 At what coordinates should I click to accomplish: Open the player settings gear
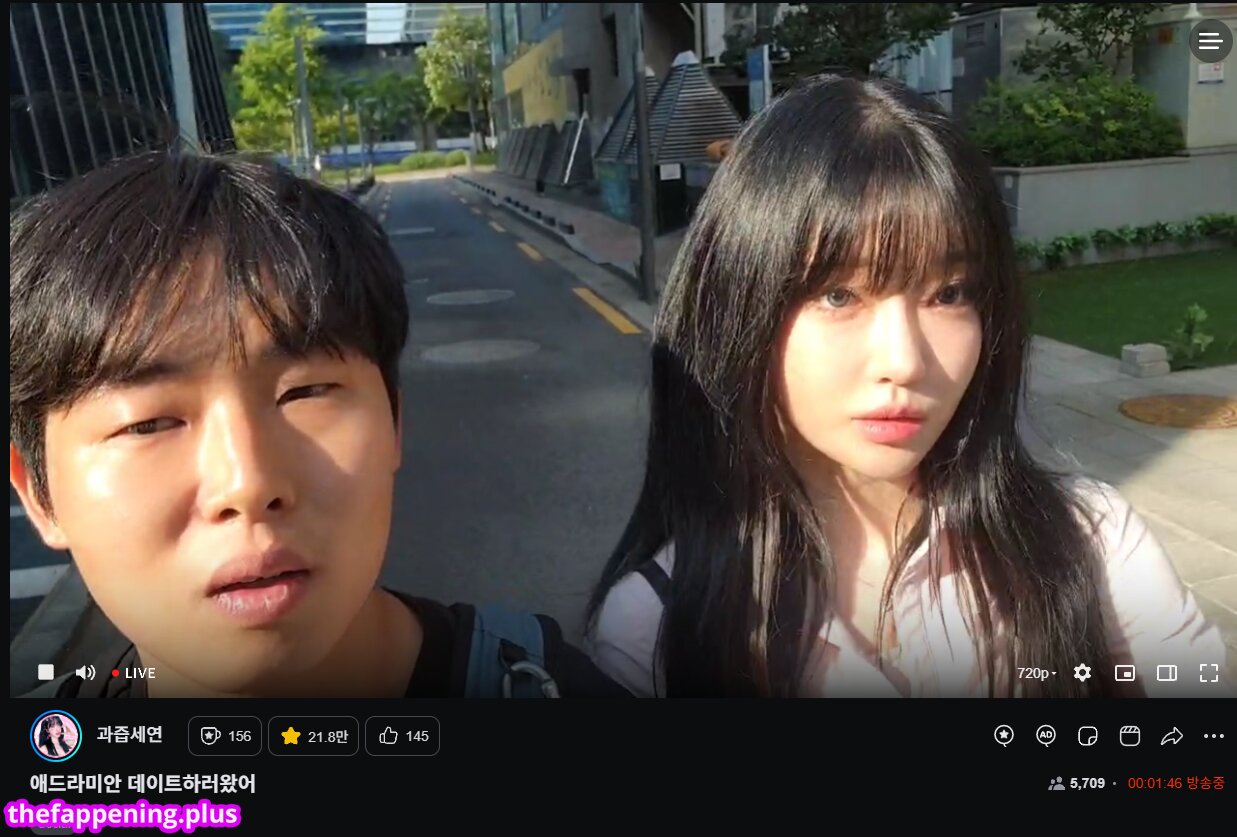(1082, 673)
